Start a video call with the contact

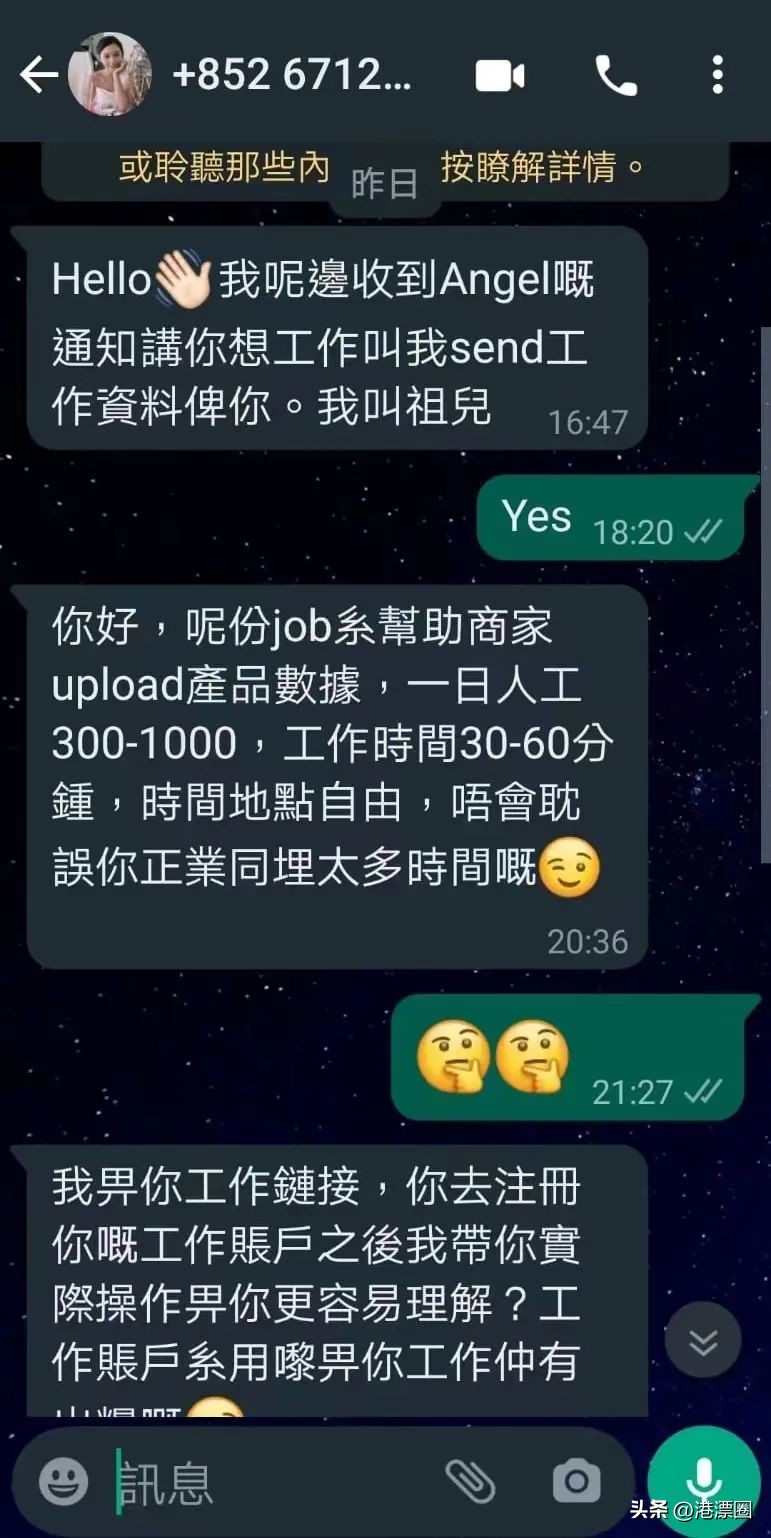[x=498, y=75]
